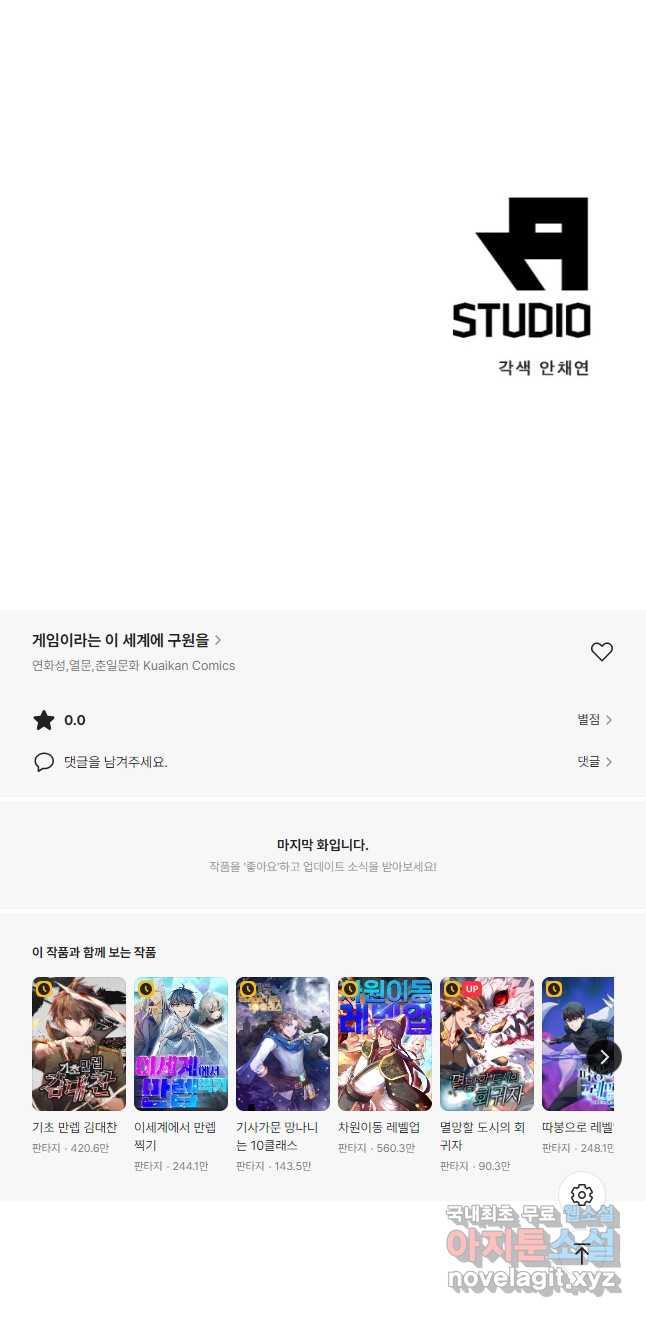The image size is (646, 1317).
Task: Like this series with the heart icon
Action: pyautogui.click(x=601, y=652)
